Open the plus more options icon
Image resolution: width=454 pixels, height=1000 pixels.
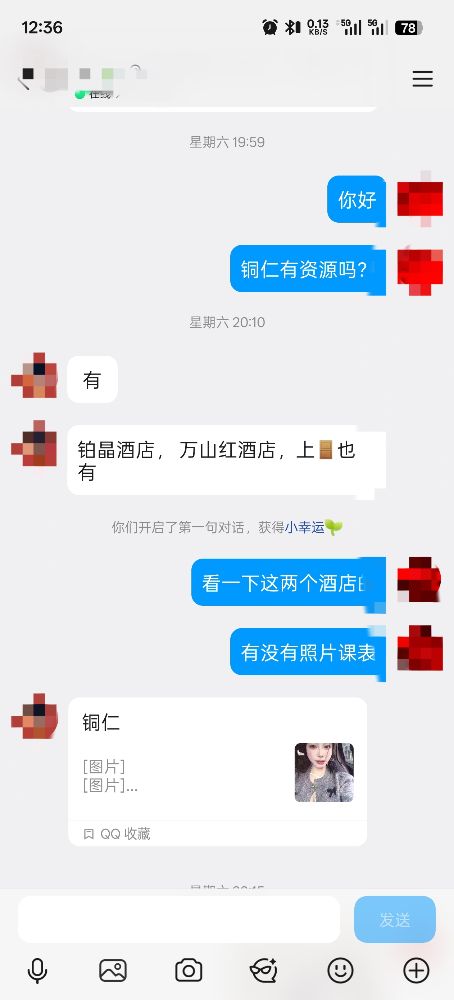pos(416,971)
